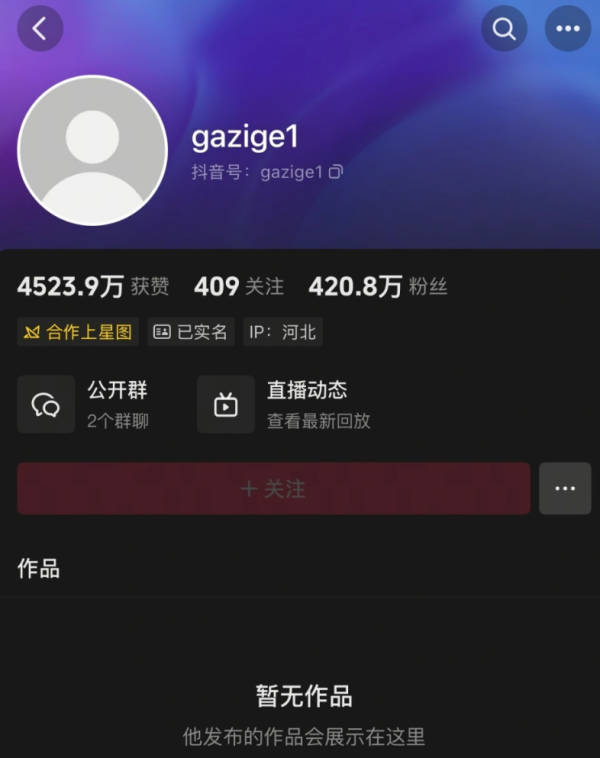
Task: Open search from the top bar
Action: tap(504, 29)
